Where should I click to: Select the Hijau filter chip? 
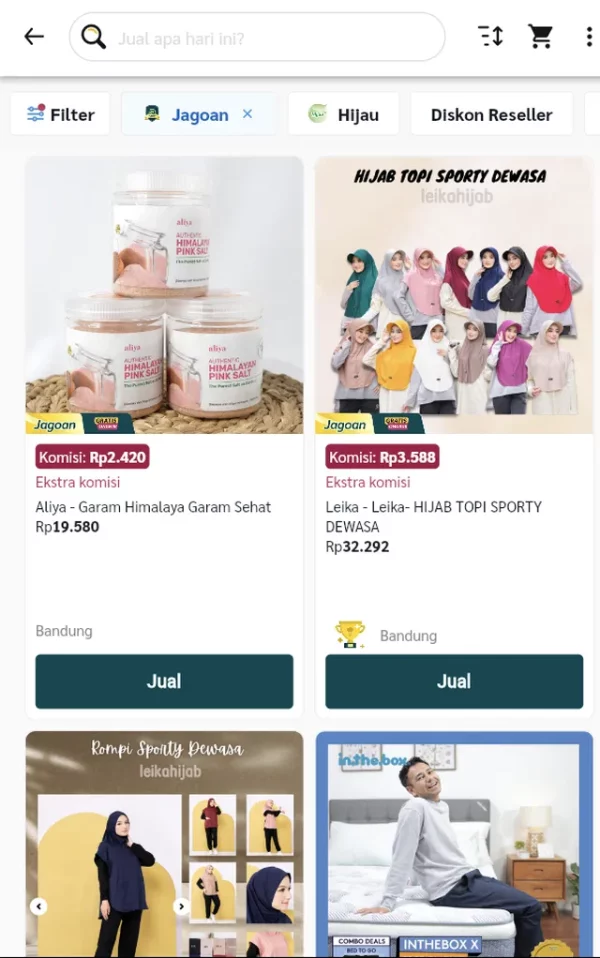343,114
